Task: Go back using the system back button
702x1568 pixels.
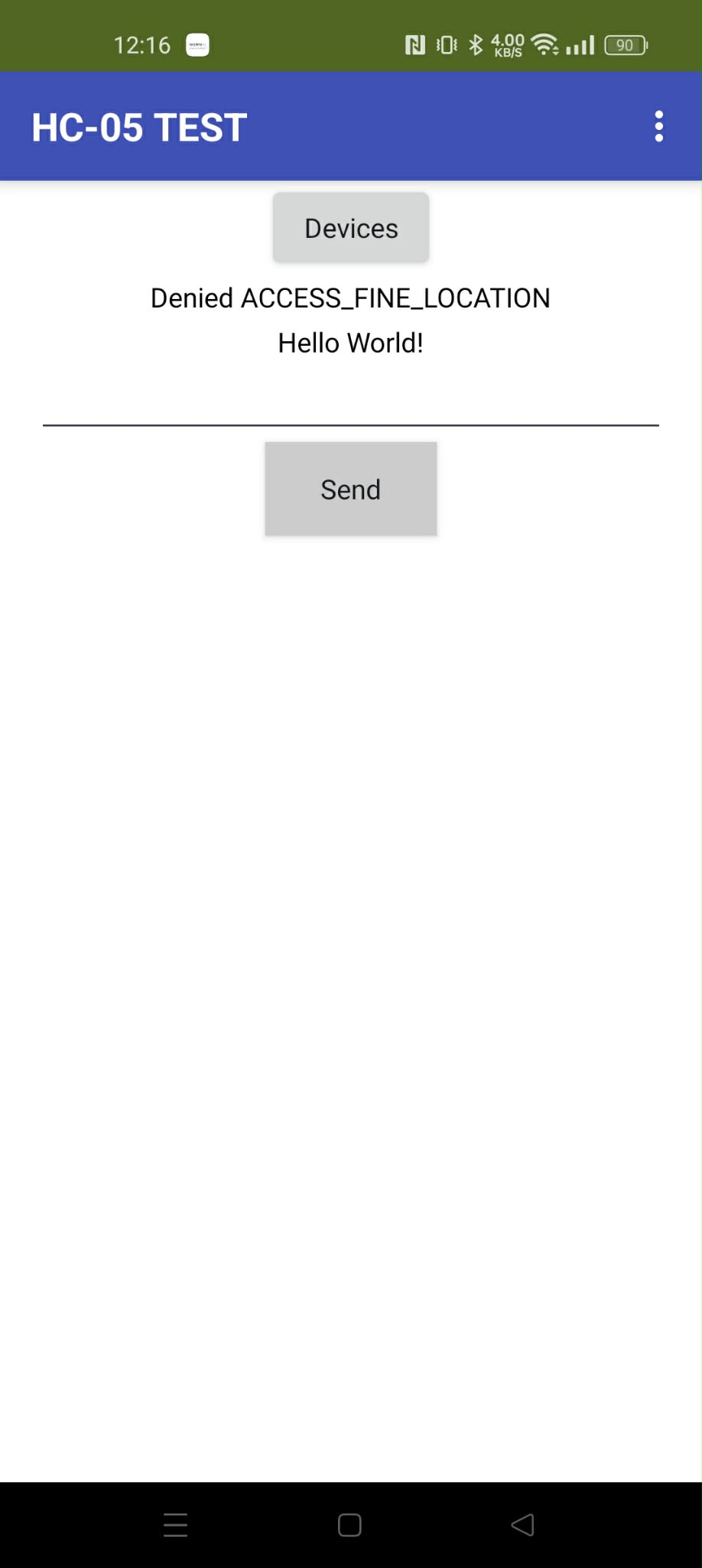Action: pos(523,1524)
